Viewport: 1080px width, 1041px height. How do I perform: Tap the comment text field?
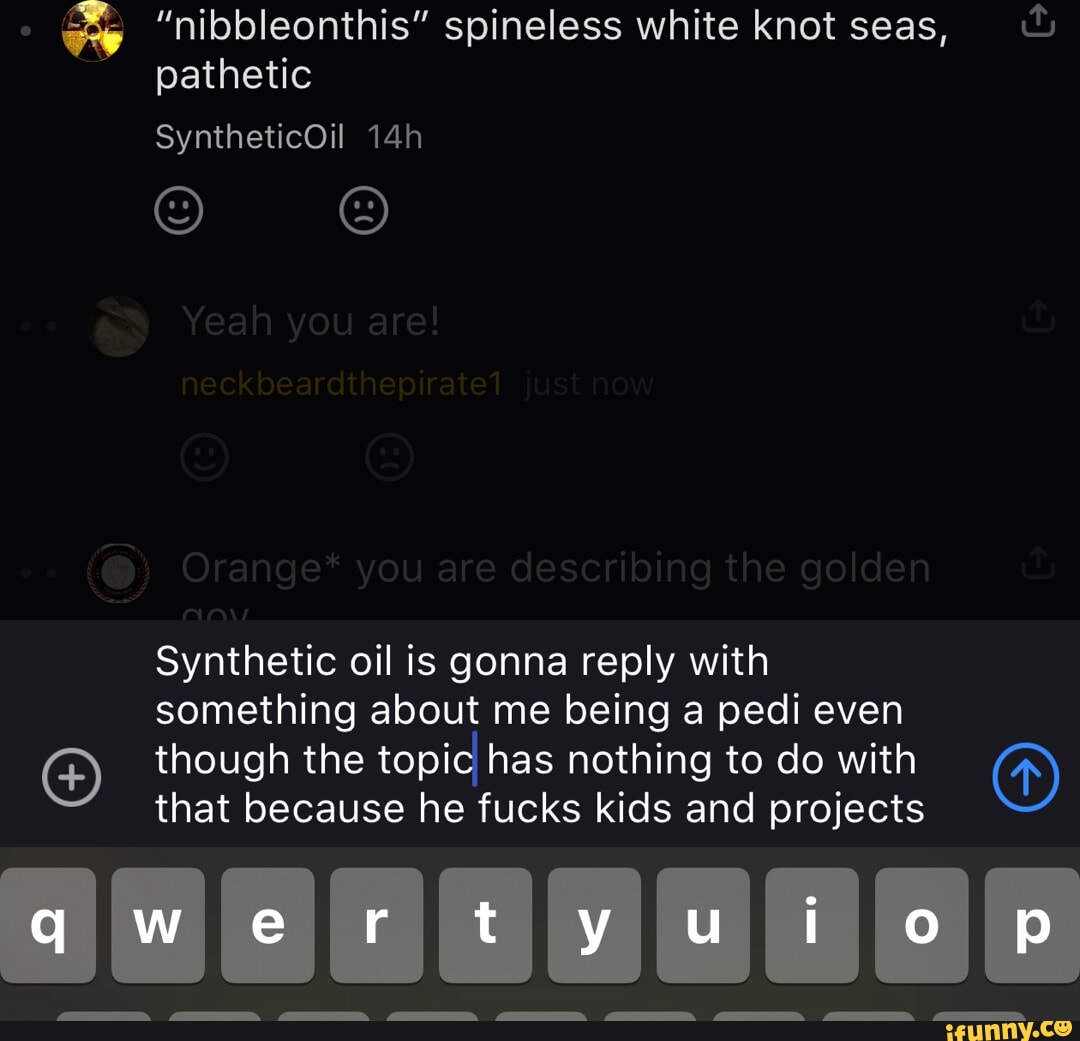[x=540, y=735]
